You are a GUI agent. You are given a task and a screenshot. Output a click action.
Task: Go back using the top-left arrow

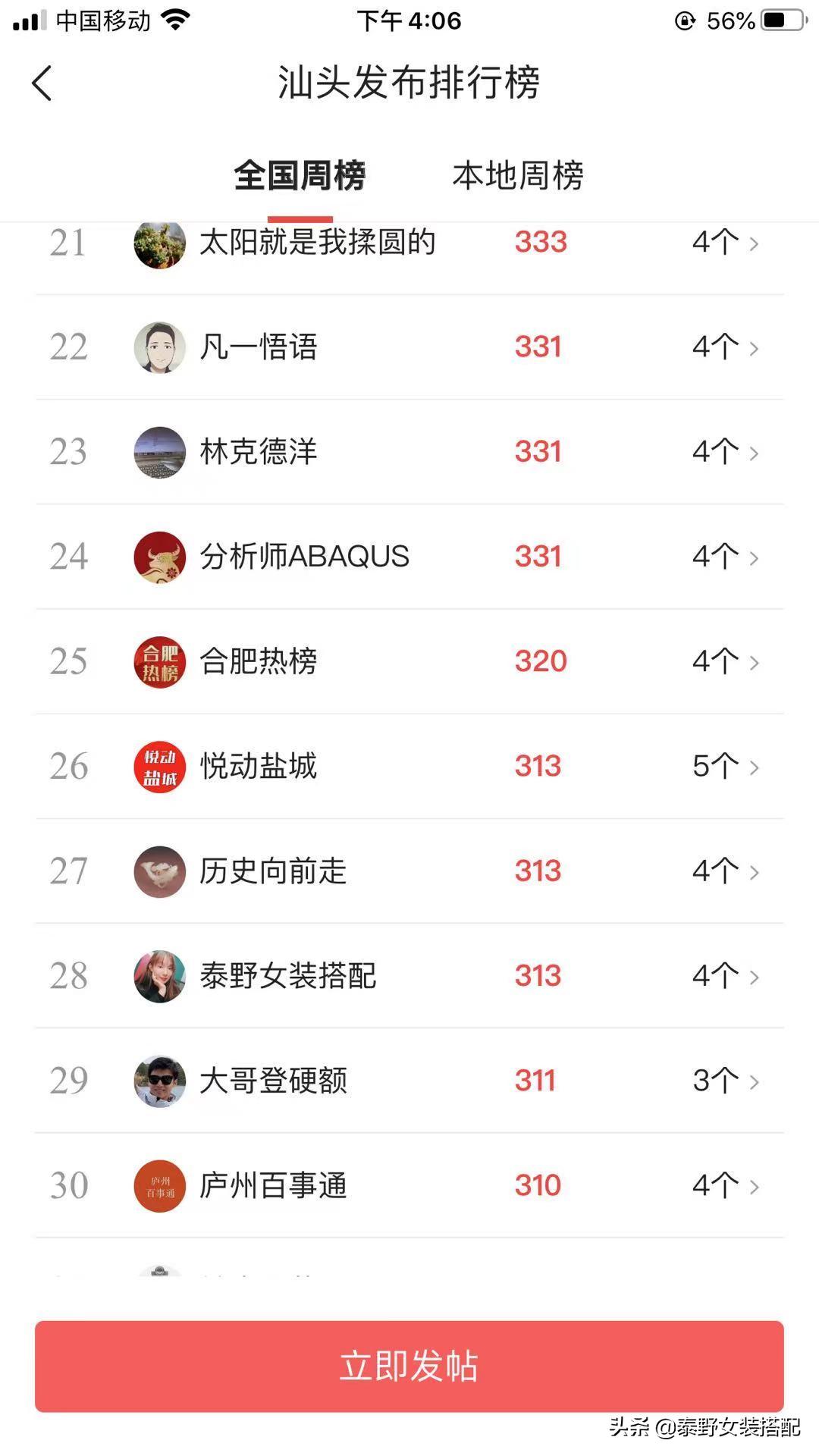click(x=42, y=83)
